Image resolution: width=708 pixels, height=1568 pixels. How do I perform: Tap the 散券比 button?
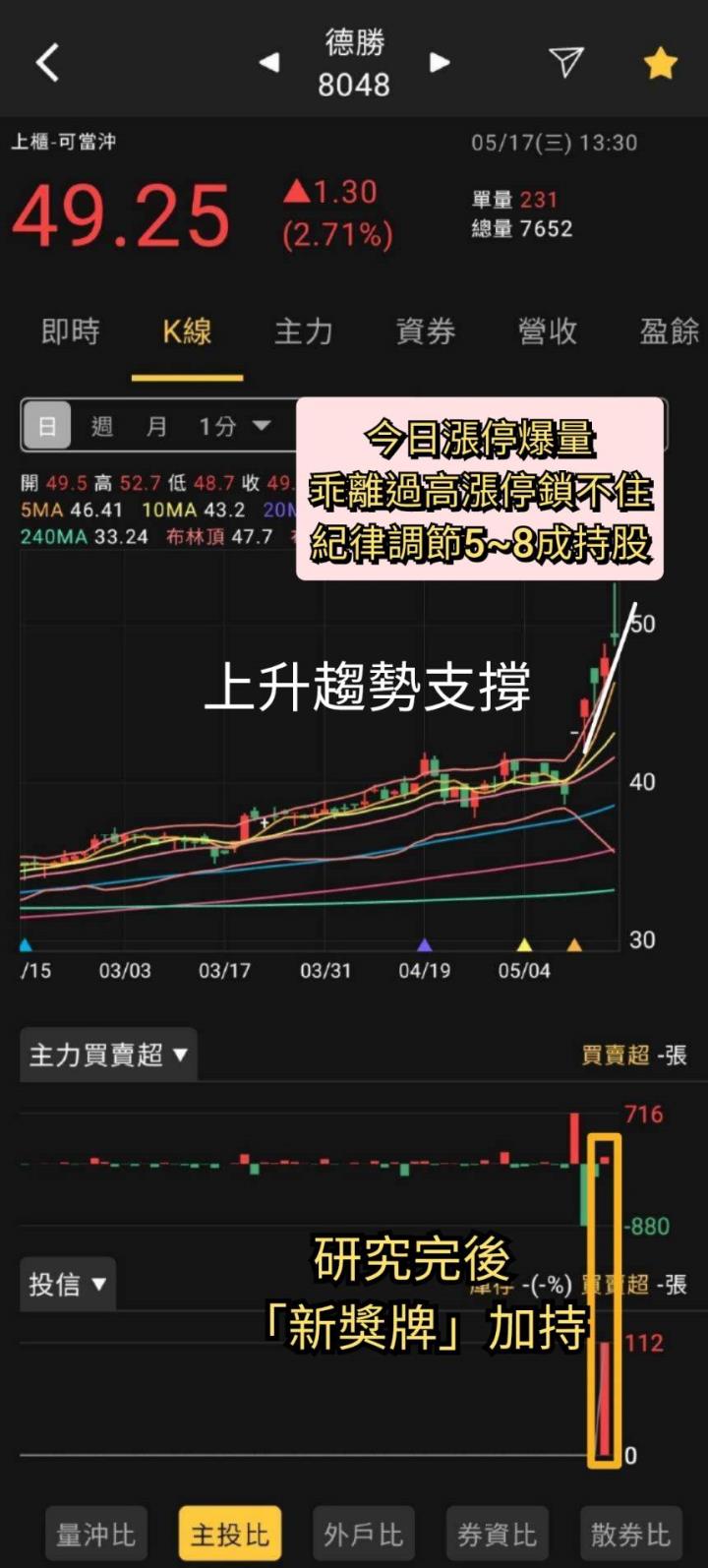tap(629, 1534)
